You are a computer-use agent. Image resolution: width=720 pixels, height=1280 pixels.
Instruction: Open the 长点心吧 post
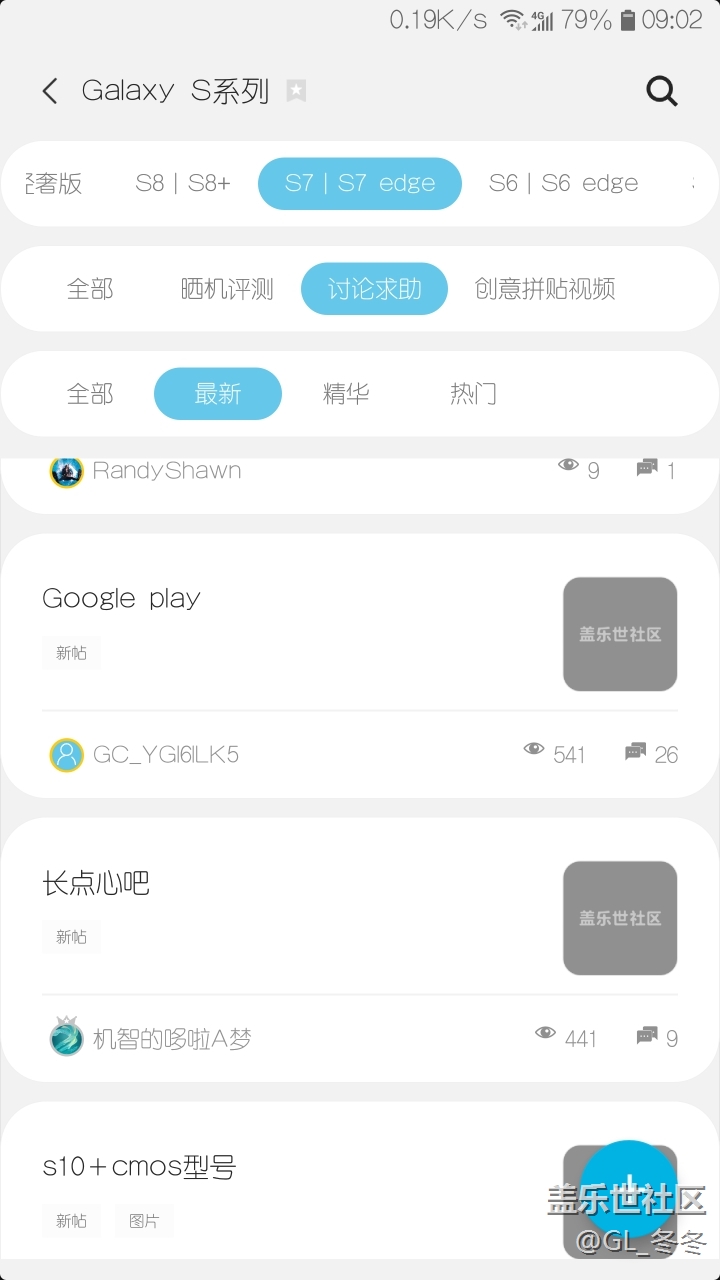tap(96, 883)
